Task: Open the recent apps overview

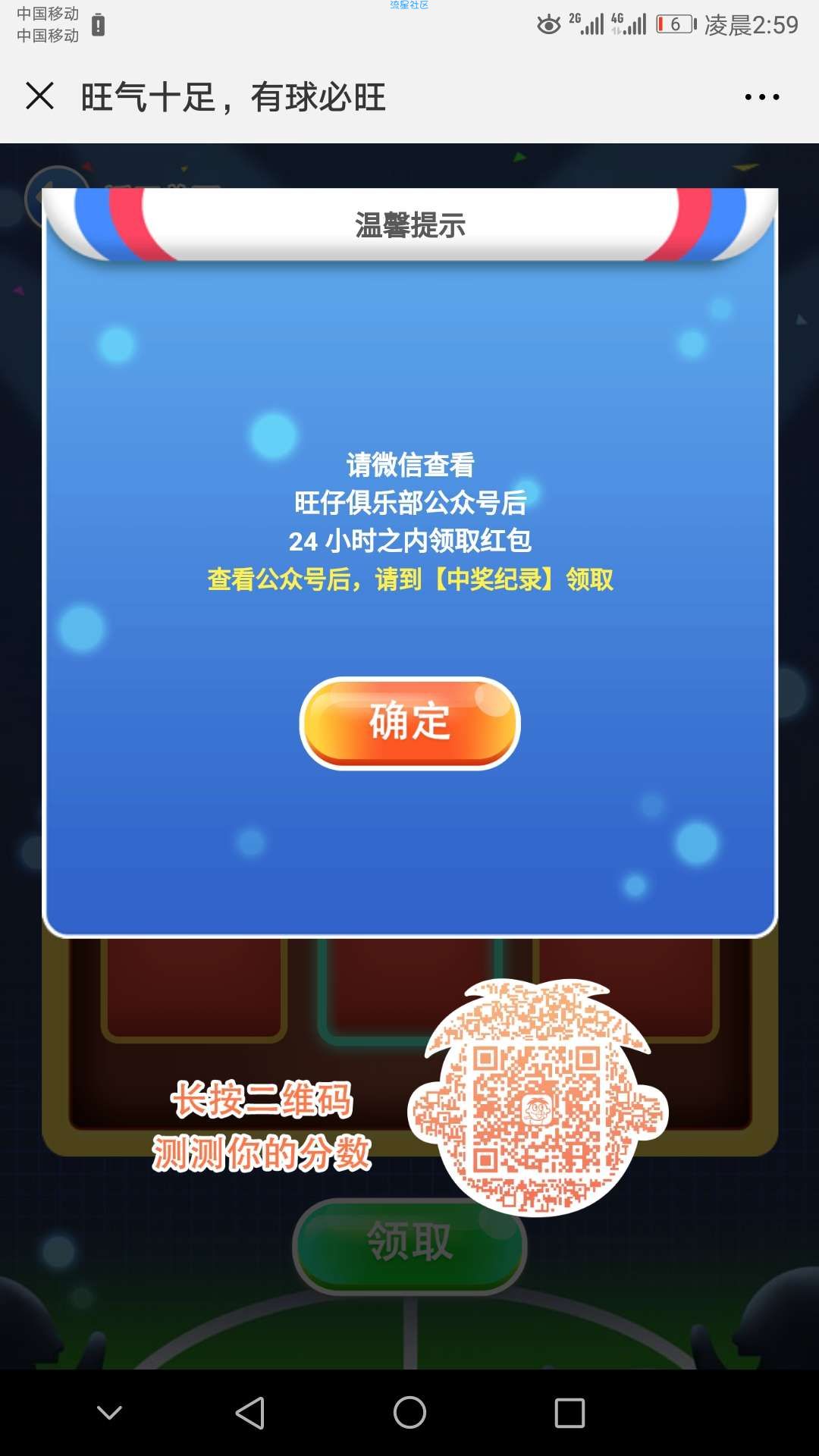Action: 570,1413
